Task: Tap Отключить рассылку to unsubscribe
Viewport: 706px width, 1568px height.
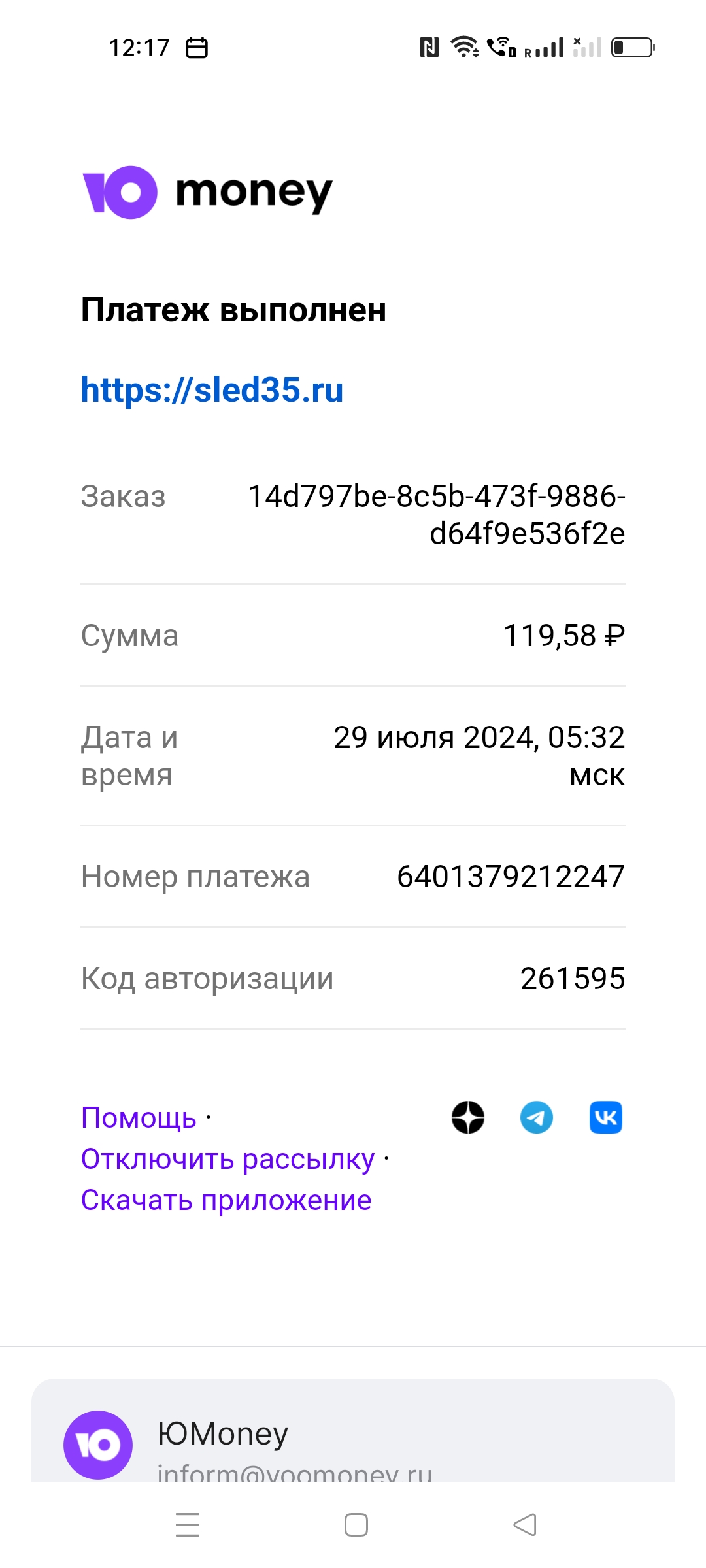Action: pyautogui.click(x=227, y=1159)
